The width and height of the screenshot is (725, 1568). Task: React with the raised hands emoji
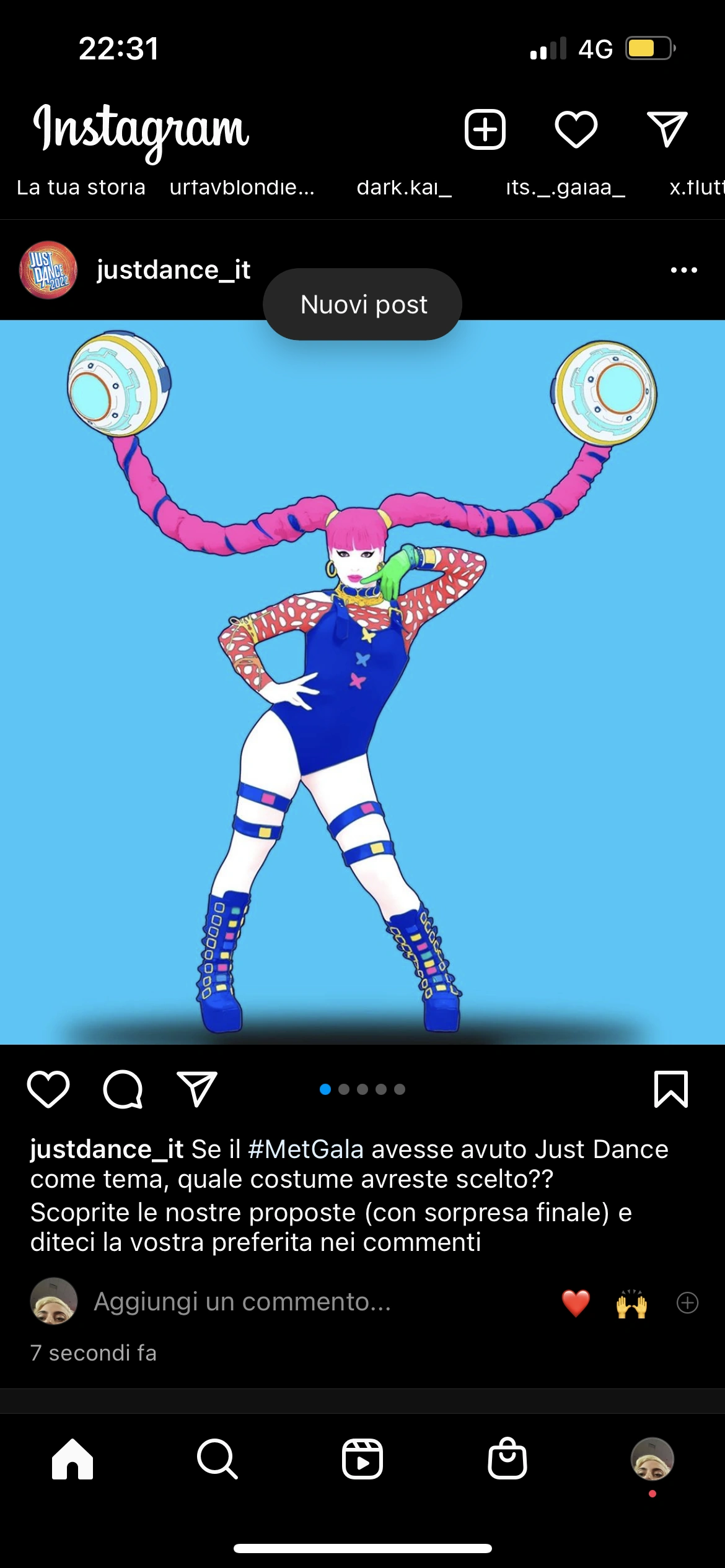point(631,1302)
